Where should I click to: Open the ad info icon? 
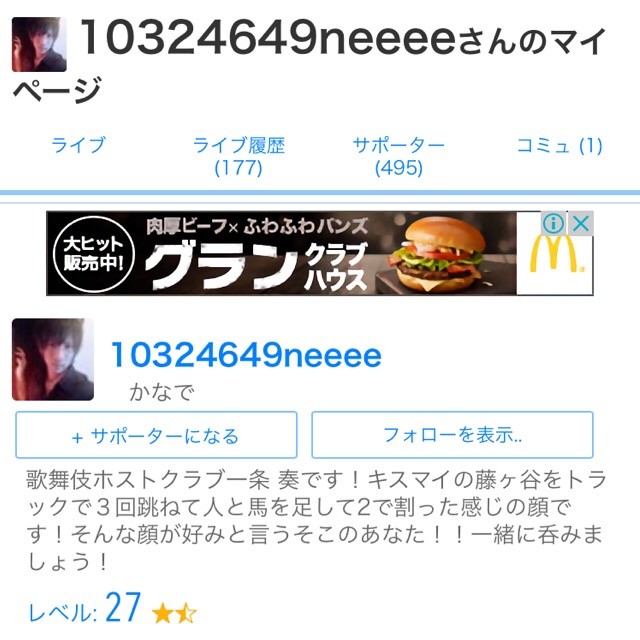coord(555,223)
